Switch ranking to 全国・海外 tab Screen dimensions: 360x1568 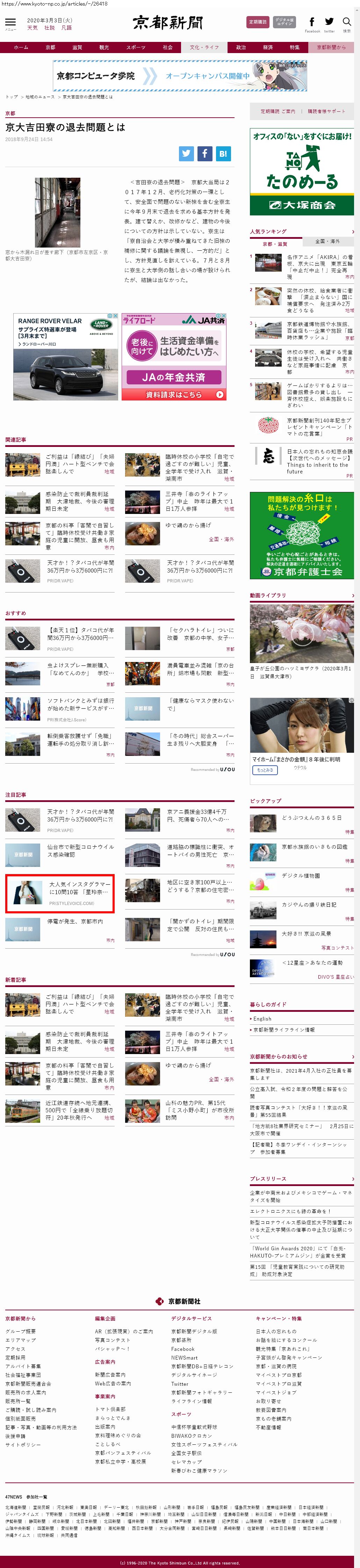(328, 241)
